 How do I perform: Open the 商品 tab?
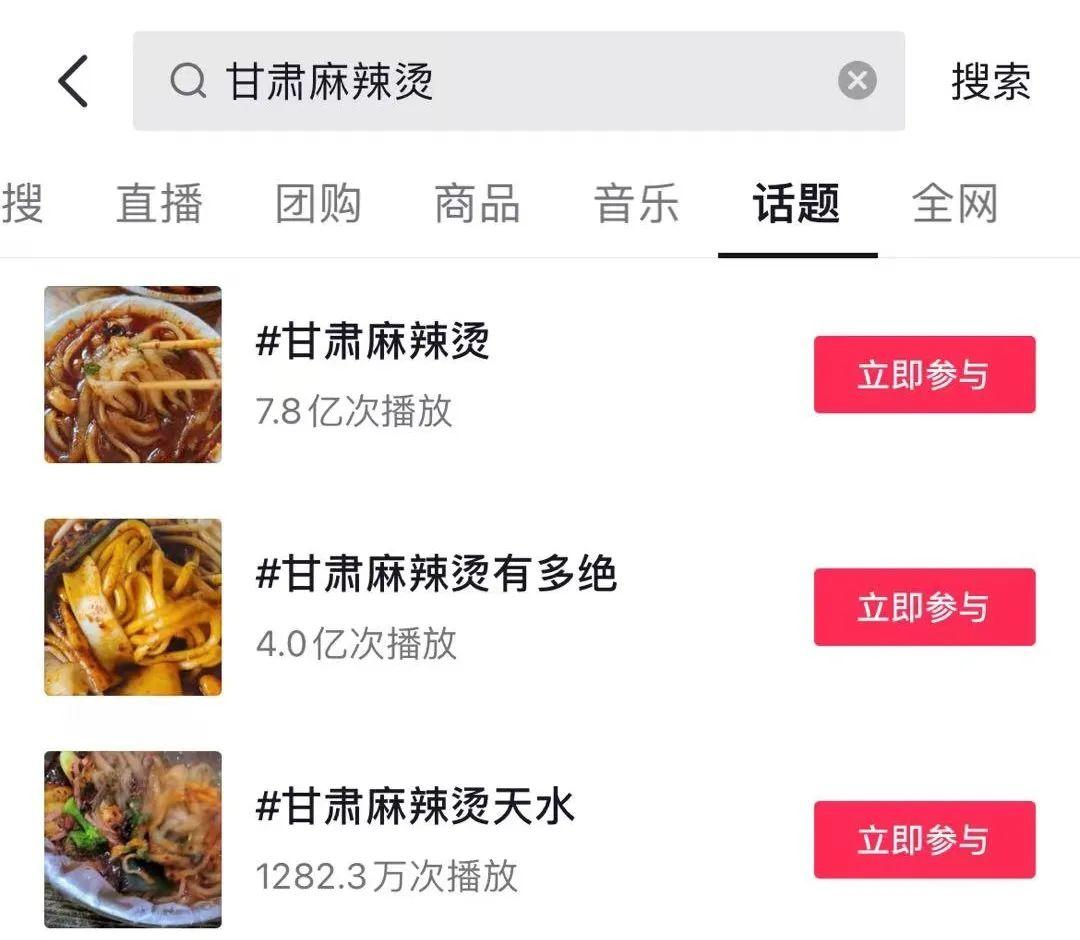pos(477,204)
